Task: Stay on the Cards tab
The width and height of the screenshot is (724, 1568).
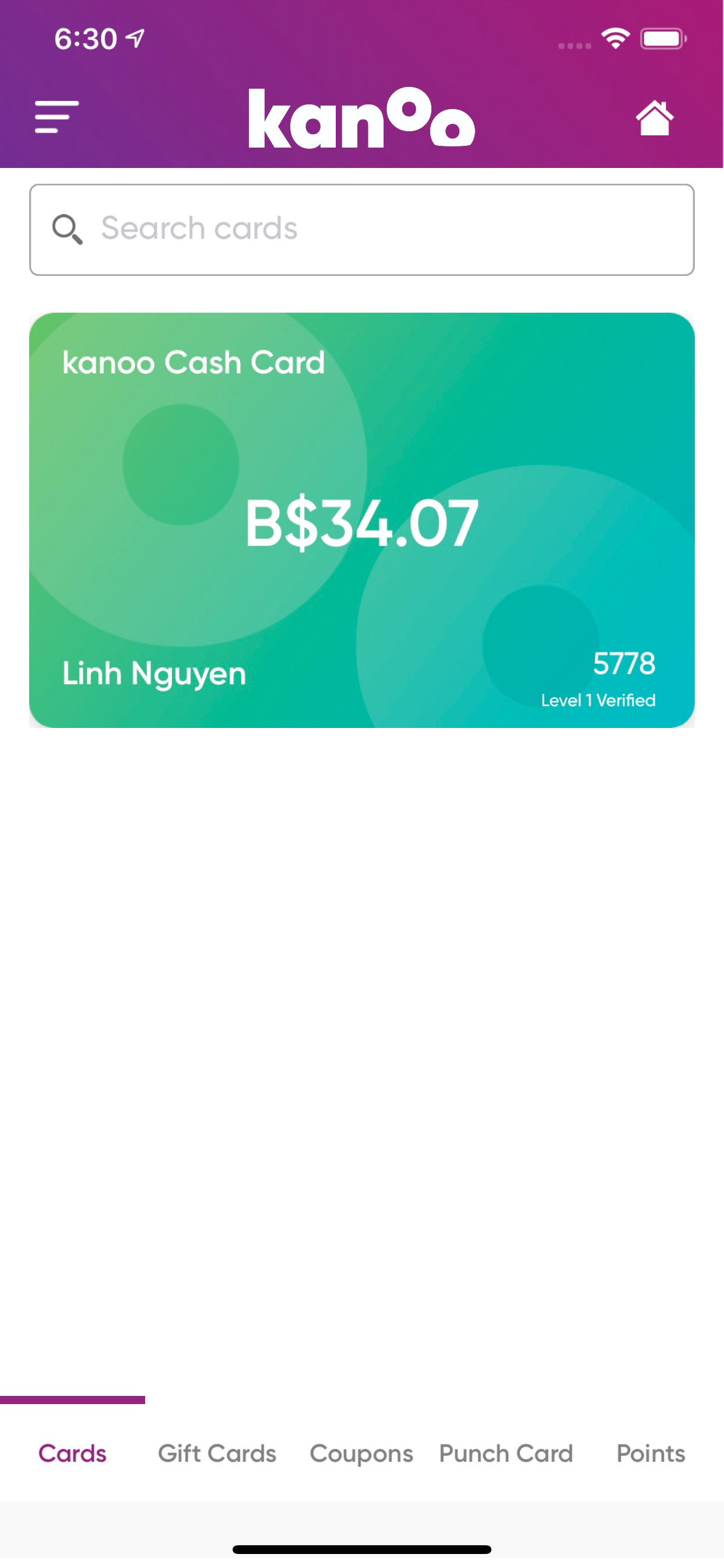Action: pos(72,1454)
